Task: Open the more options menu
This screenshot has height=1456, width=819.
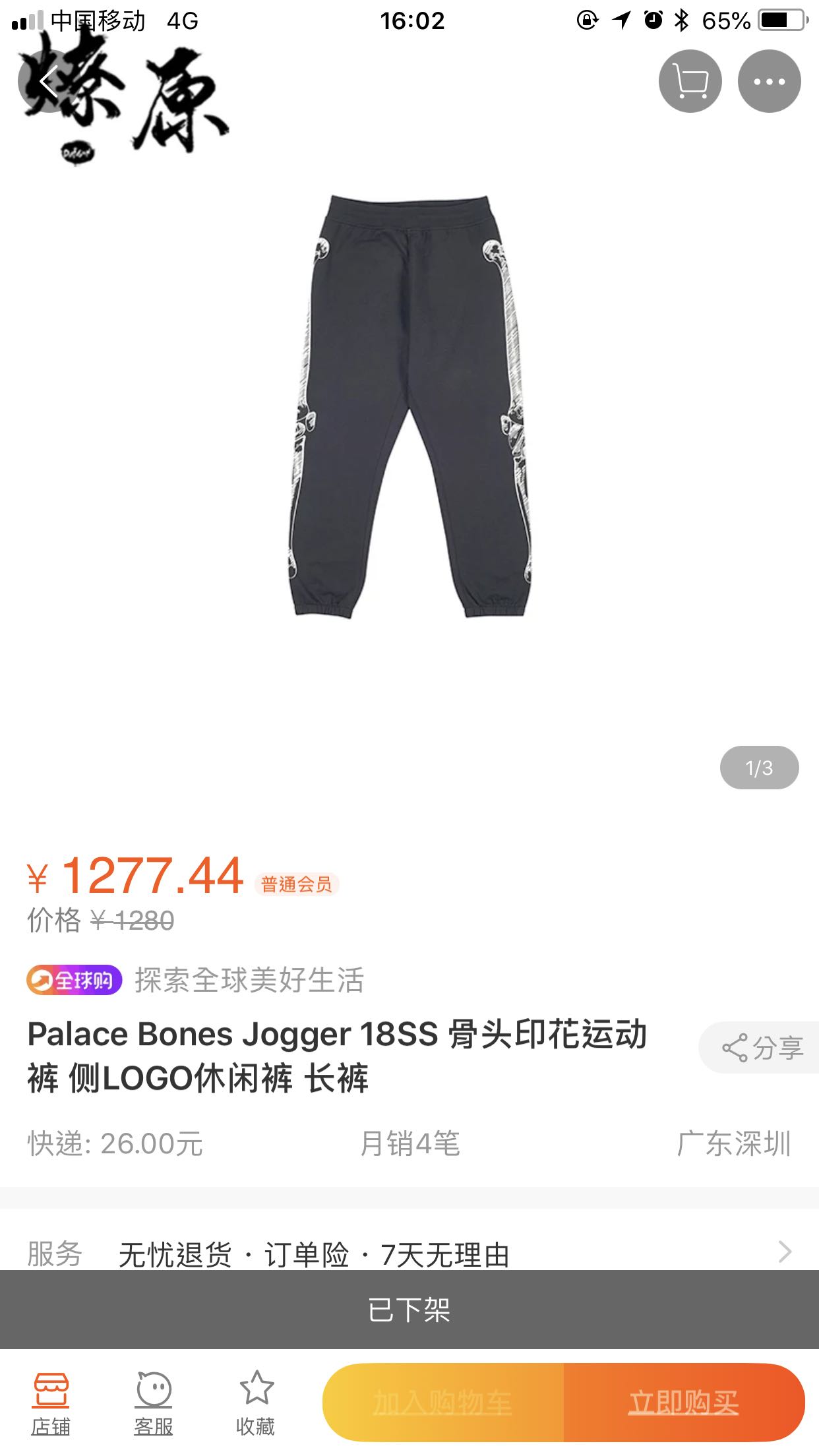Action: pyautogui.click(x=769, y=82)
